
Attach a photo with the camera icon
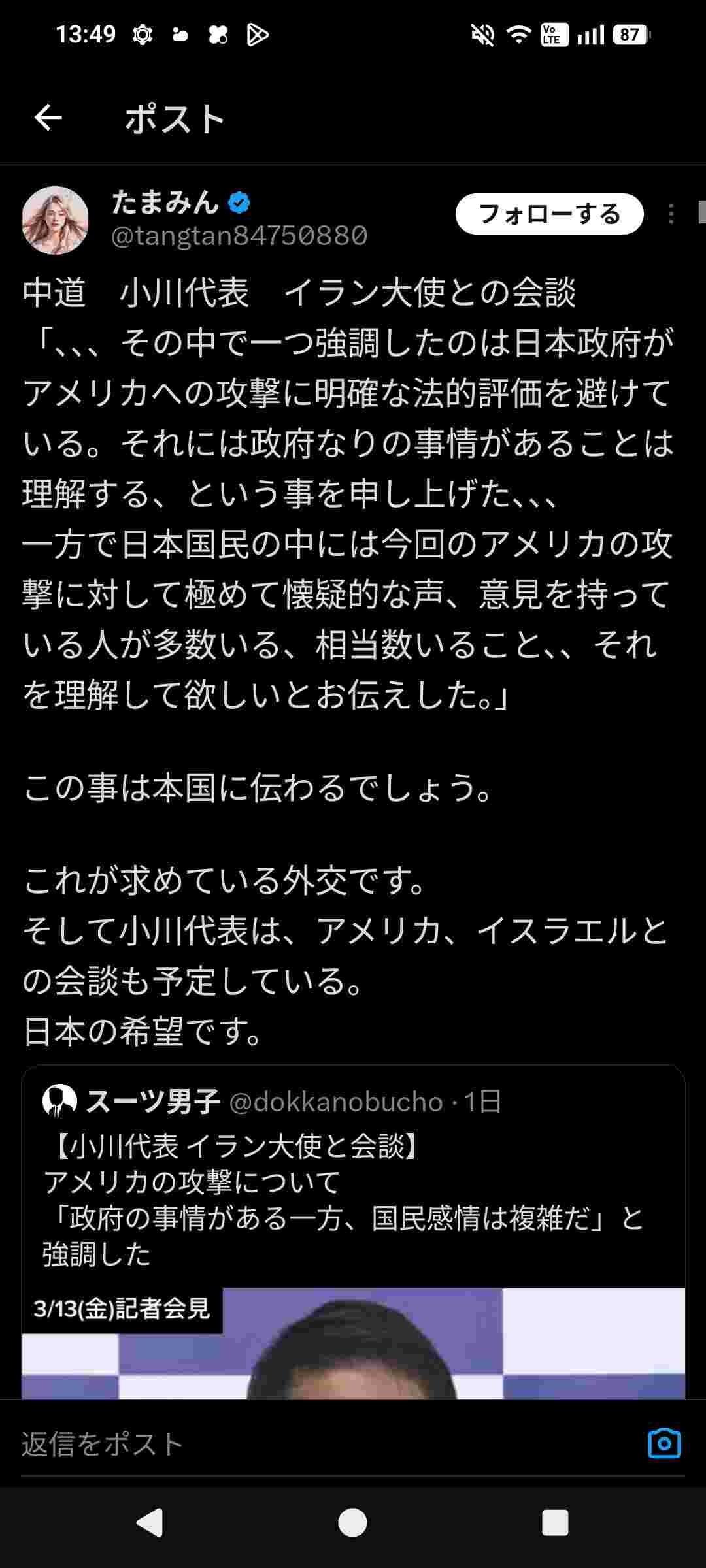tap(664, 1443)
